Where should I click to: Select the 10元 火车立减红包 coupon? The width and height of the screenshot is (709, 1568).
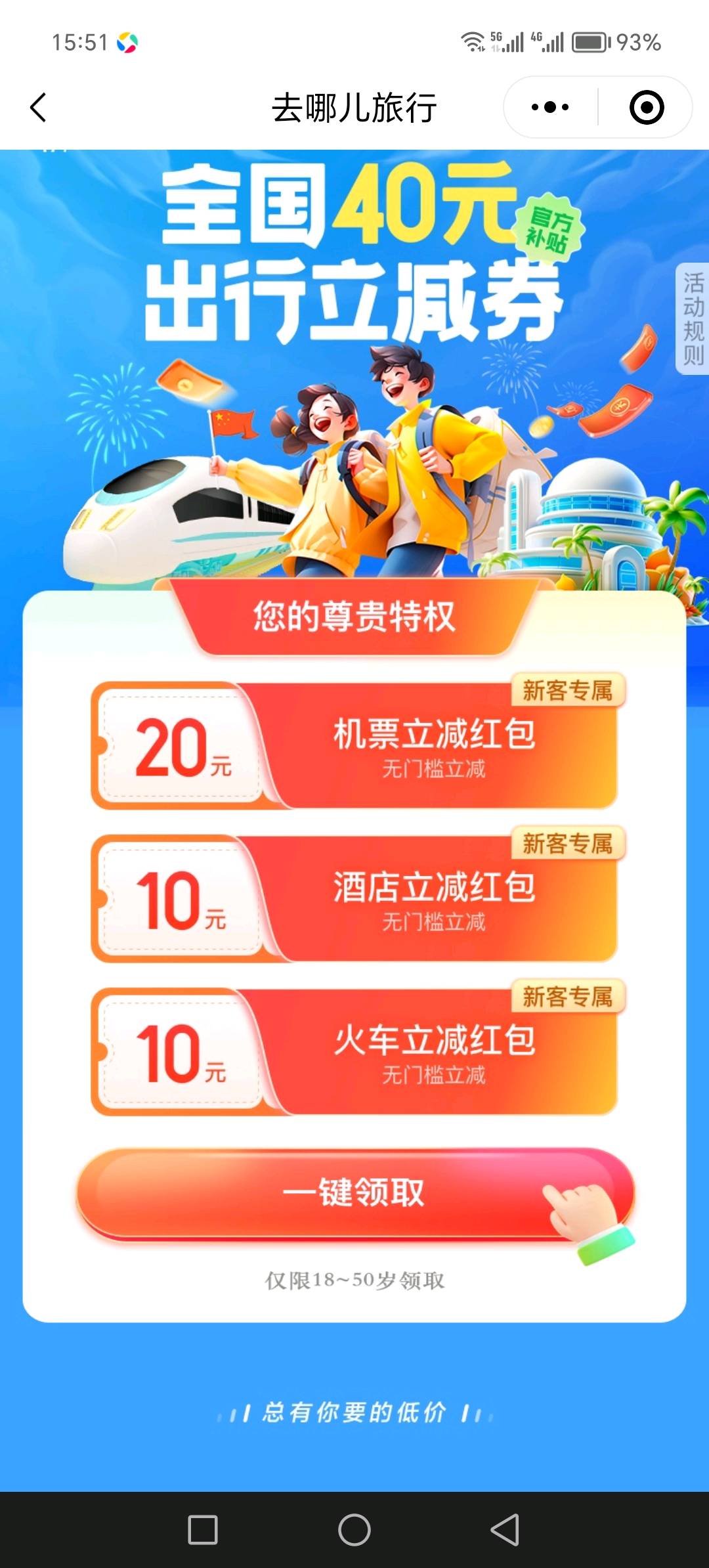(354, 1052)
